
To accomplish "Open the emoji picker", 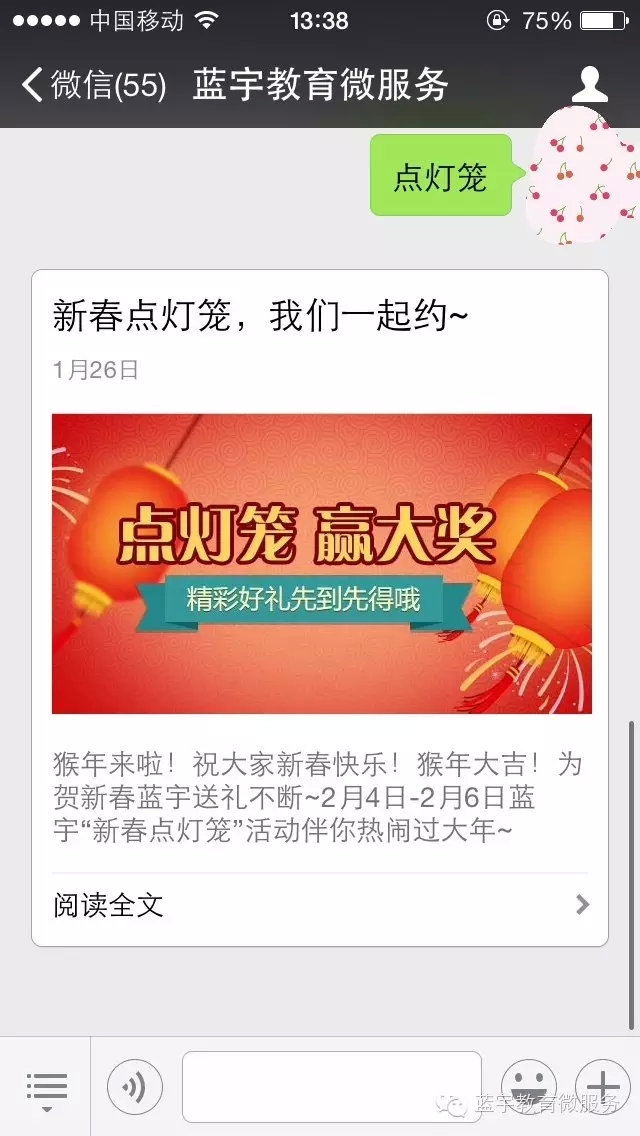I will pyautogui.click(x=528, y=1088).
